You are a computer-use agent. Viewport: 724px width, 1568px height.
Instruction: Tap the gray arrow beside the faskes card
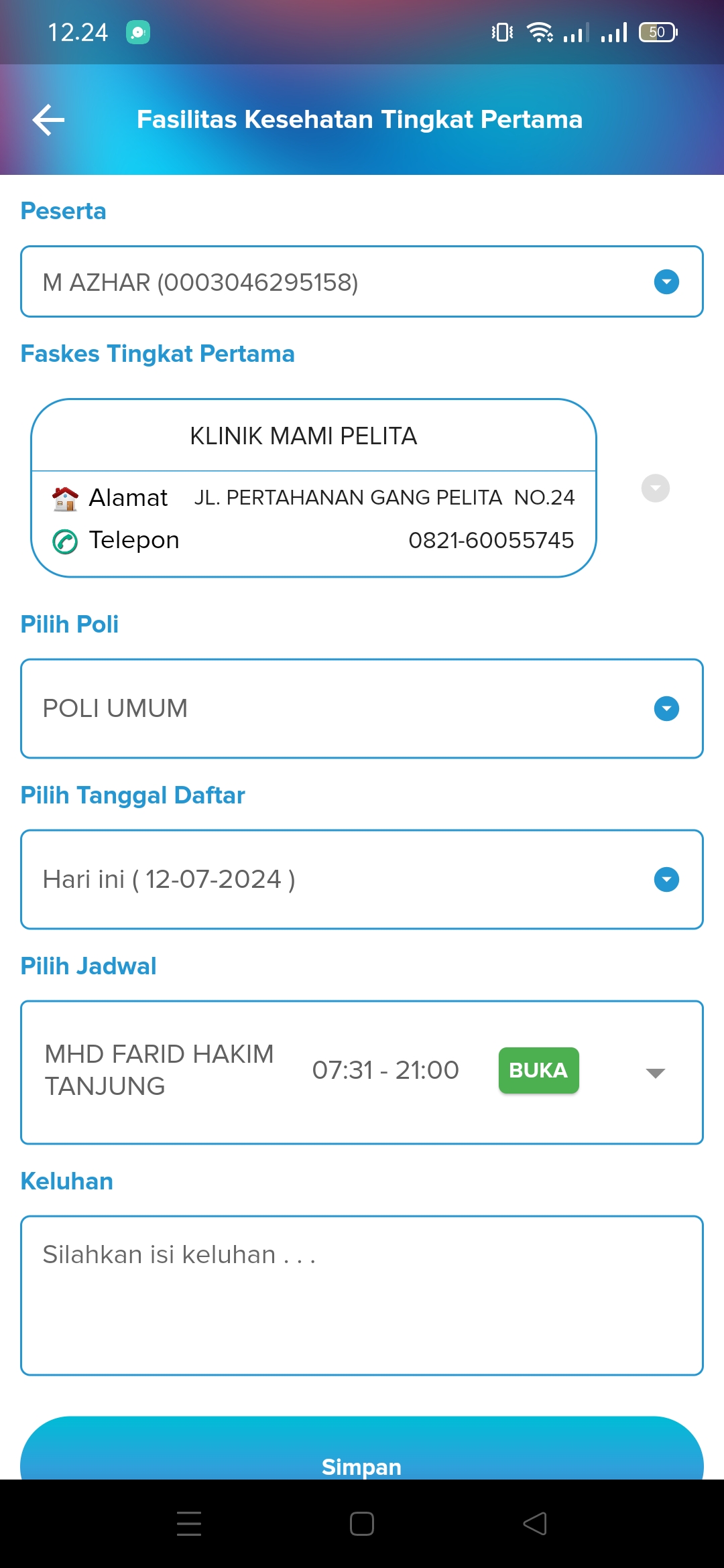click(x=656, y=488)
